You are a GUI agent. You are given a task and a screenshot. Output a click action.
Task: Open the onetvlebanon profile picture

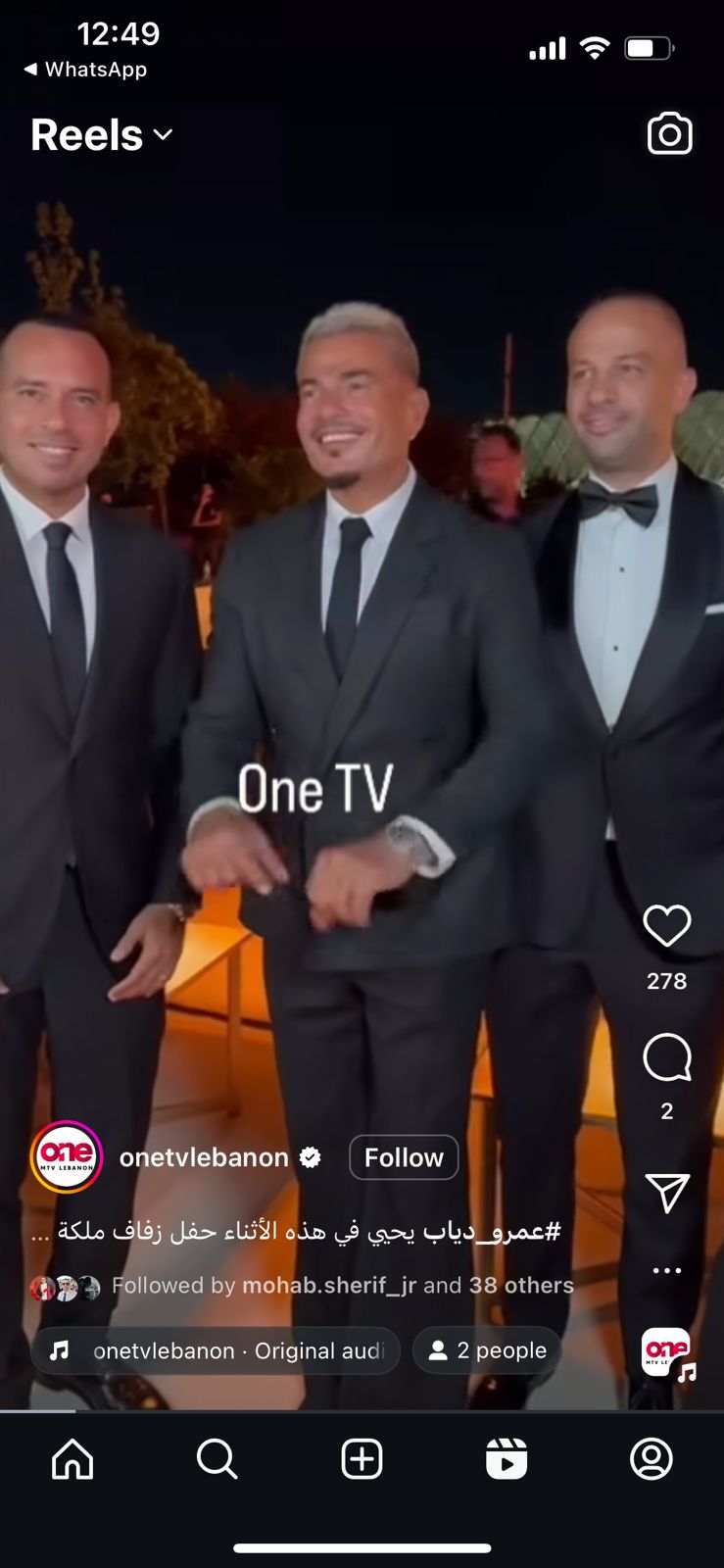pos(67,1156)
